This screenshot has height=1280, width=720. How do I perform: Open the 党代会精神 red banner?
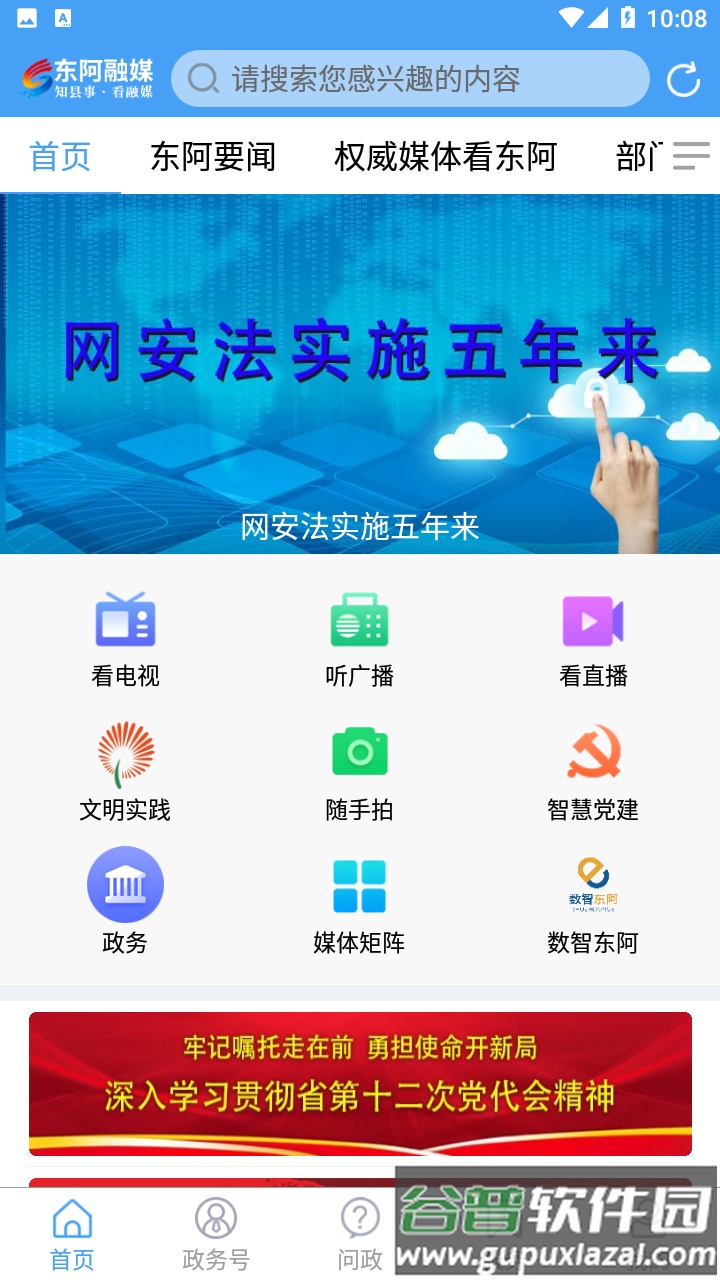click(x=360, y=1083)
